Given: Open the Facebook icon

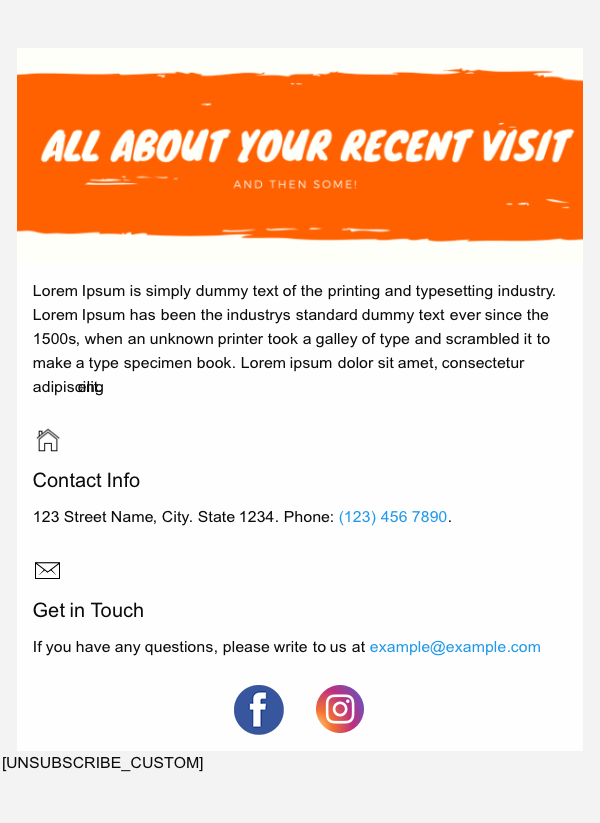Looking at the screenshot, I should coord(259,710).
